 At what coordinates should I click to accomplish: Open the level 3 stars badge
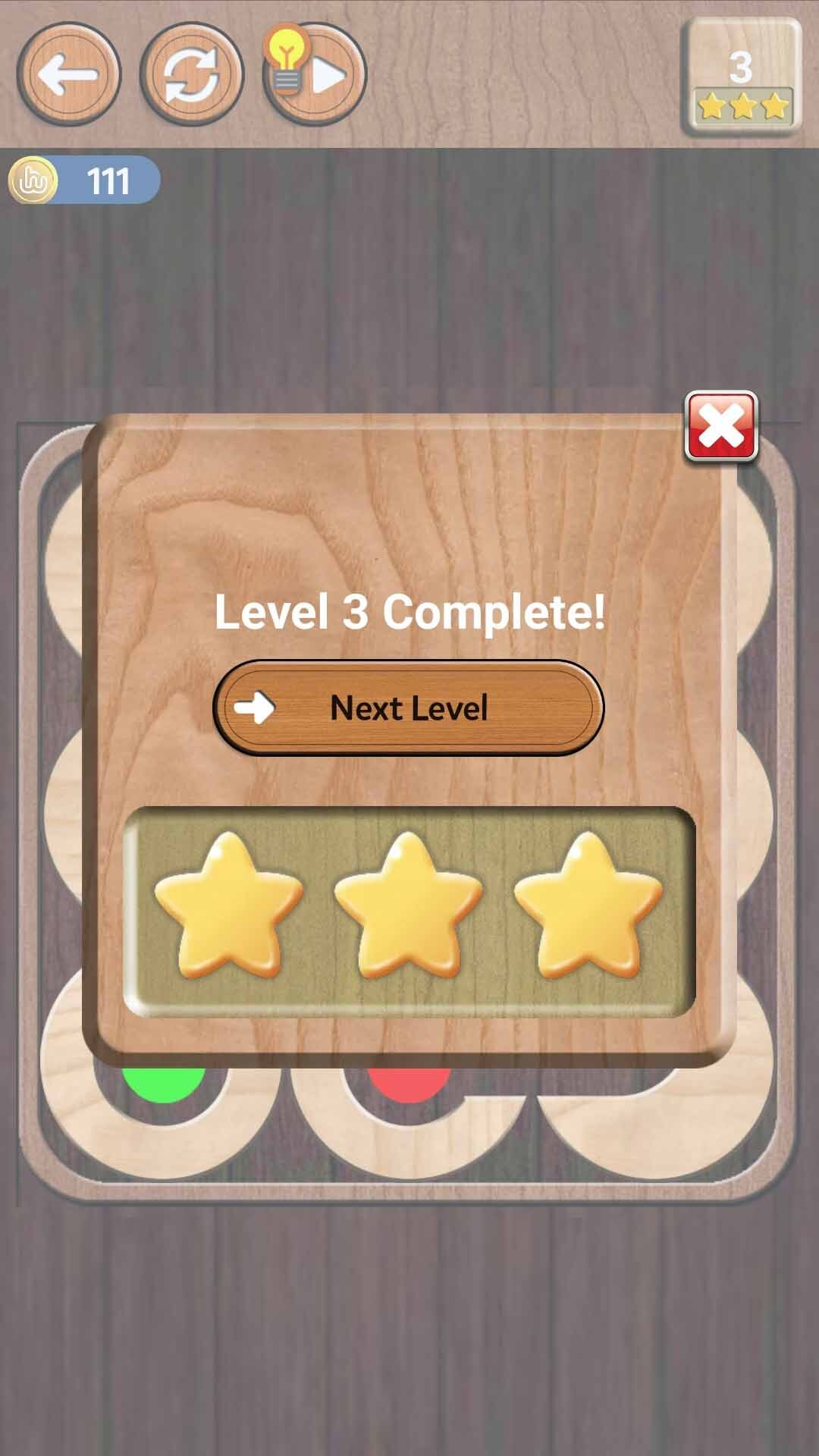click(742, 78)
